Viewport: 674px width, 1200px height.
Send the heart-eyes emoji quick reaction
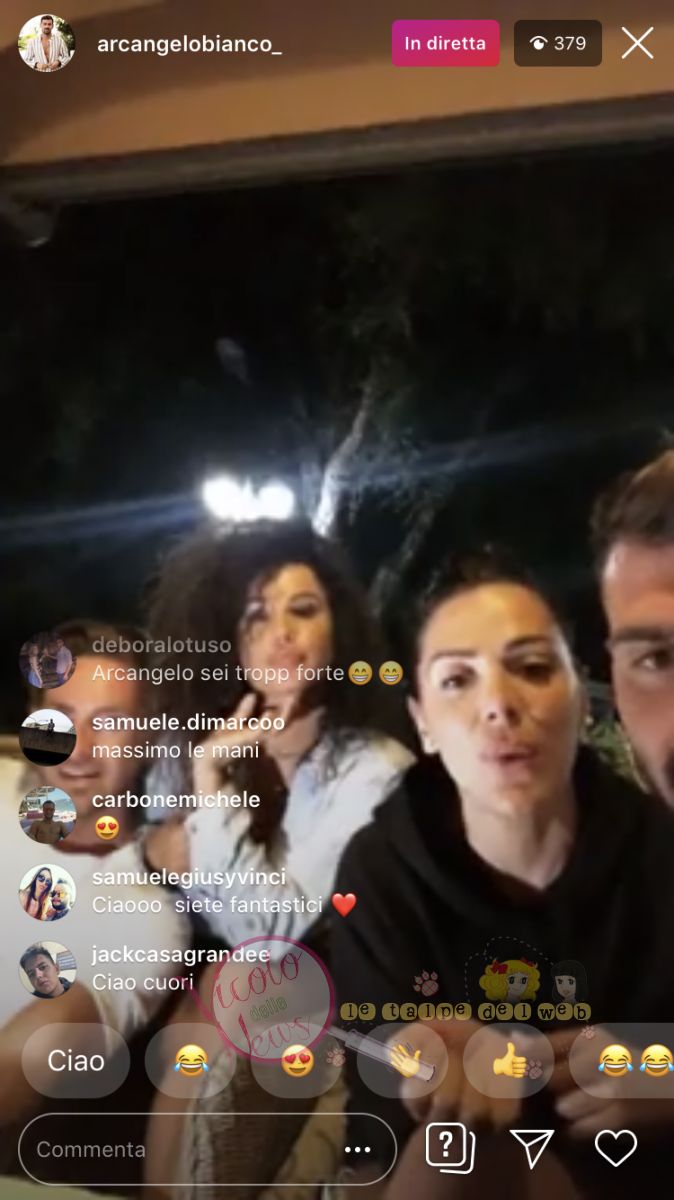tap(297, 1061)
